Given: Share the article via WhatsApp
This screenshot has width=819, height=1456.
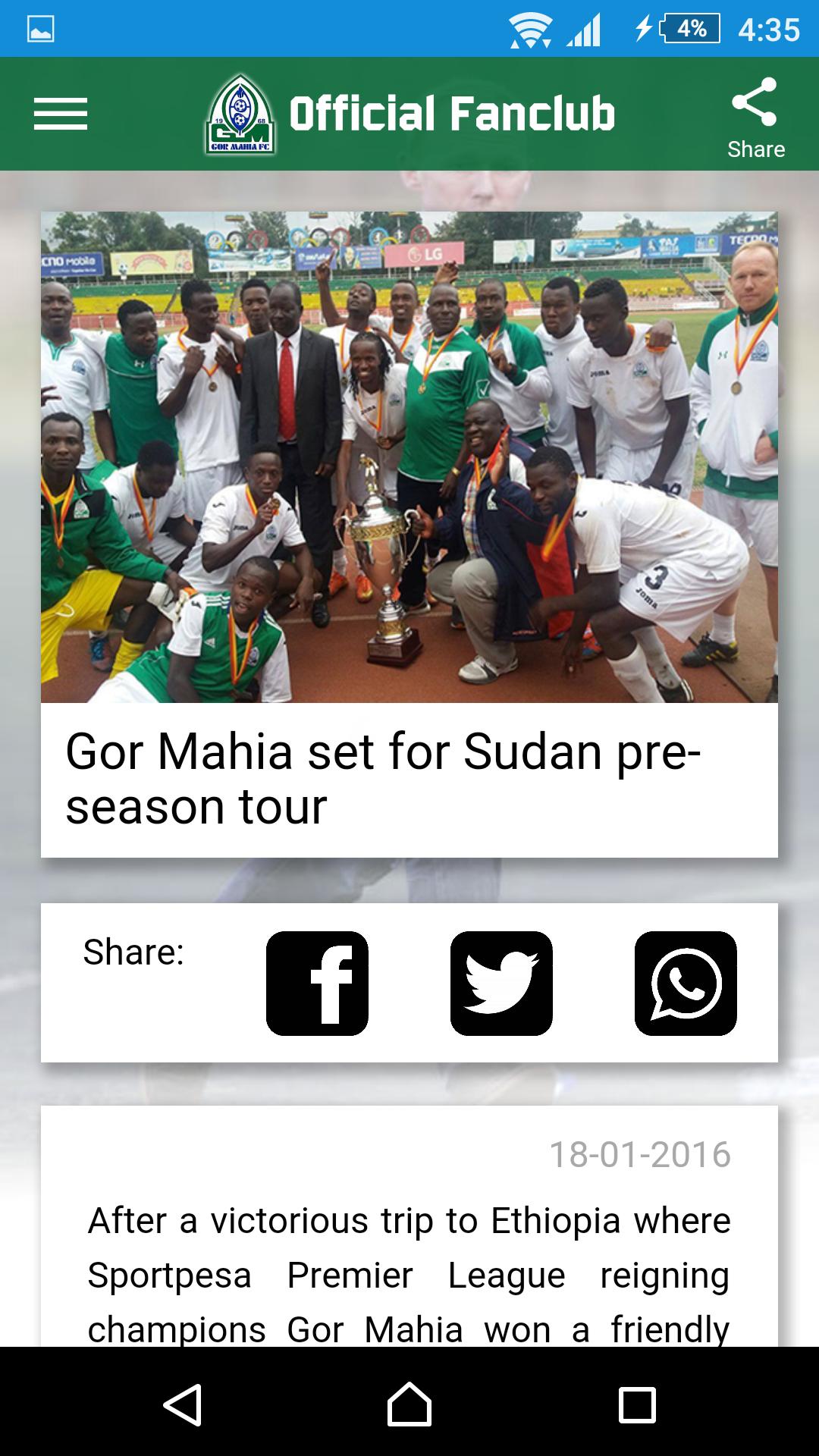Looking at the screenshot, I should [x=686, y=980].
